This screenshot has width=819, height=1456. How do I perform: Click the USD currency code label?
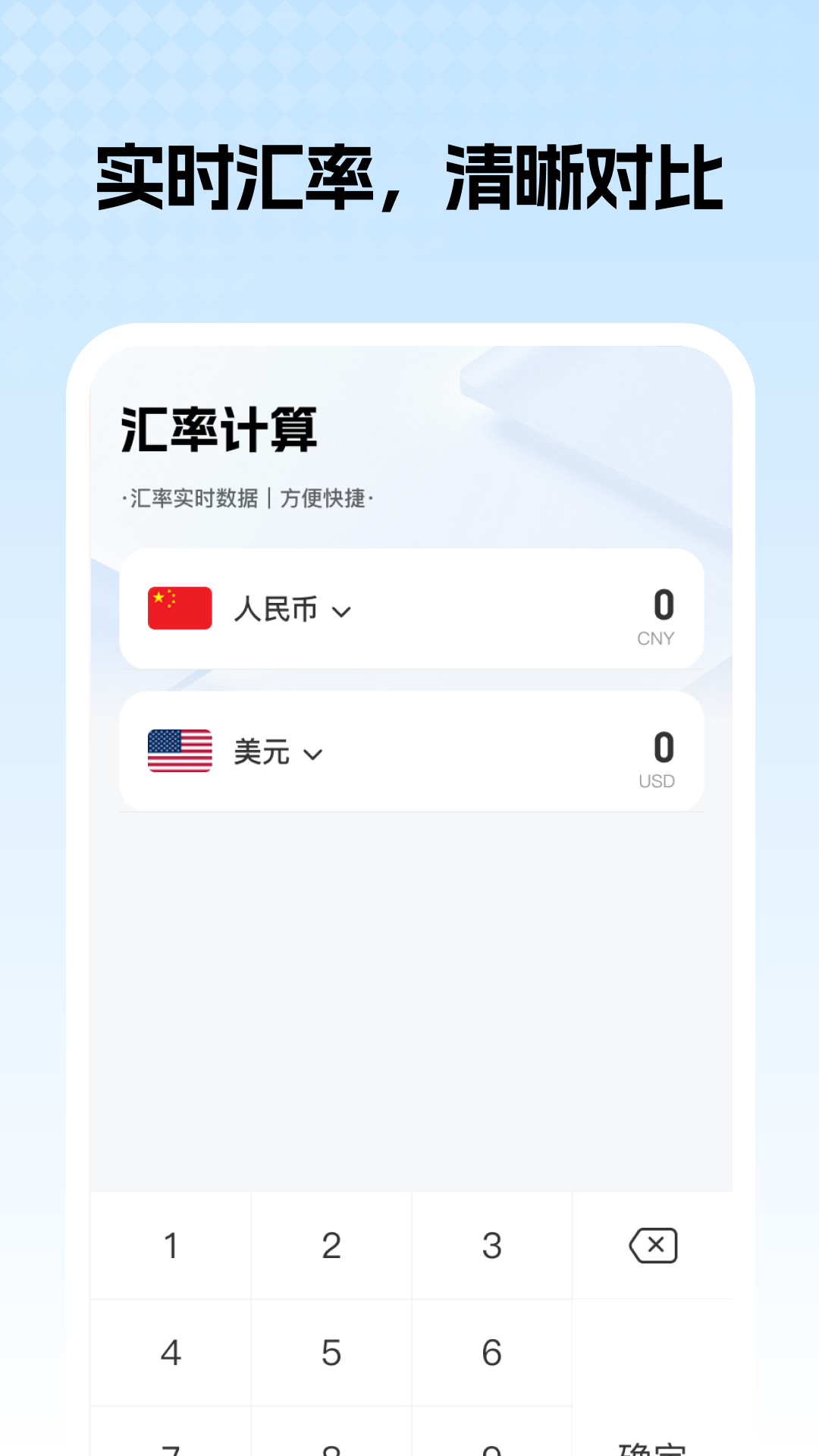coord(657,781)
